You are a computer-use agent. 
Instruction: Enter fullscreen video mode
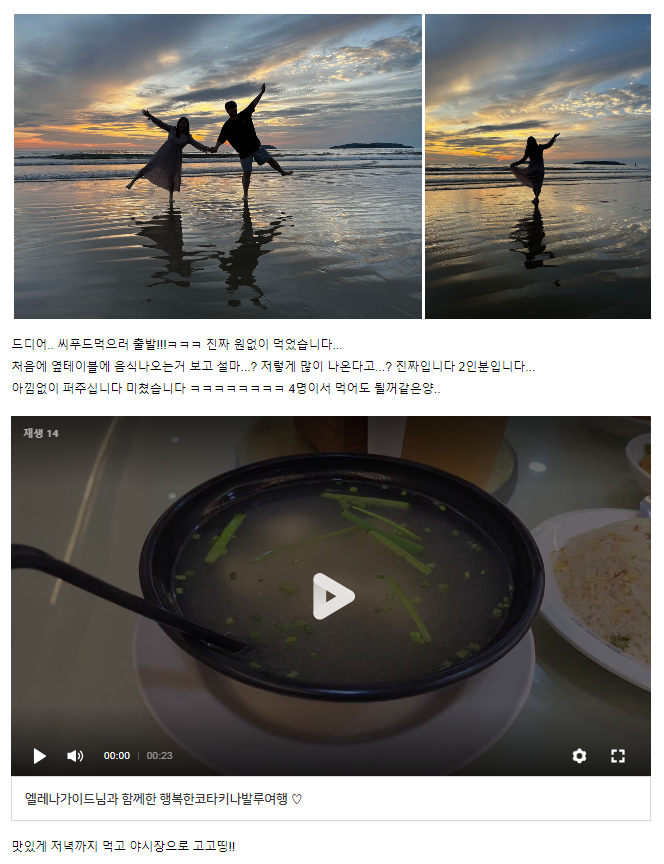(x=618, y=756)
